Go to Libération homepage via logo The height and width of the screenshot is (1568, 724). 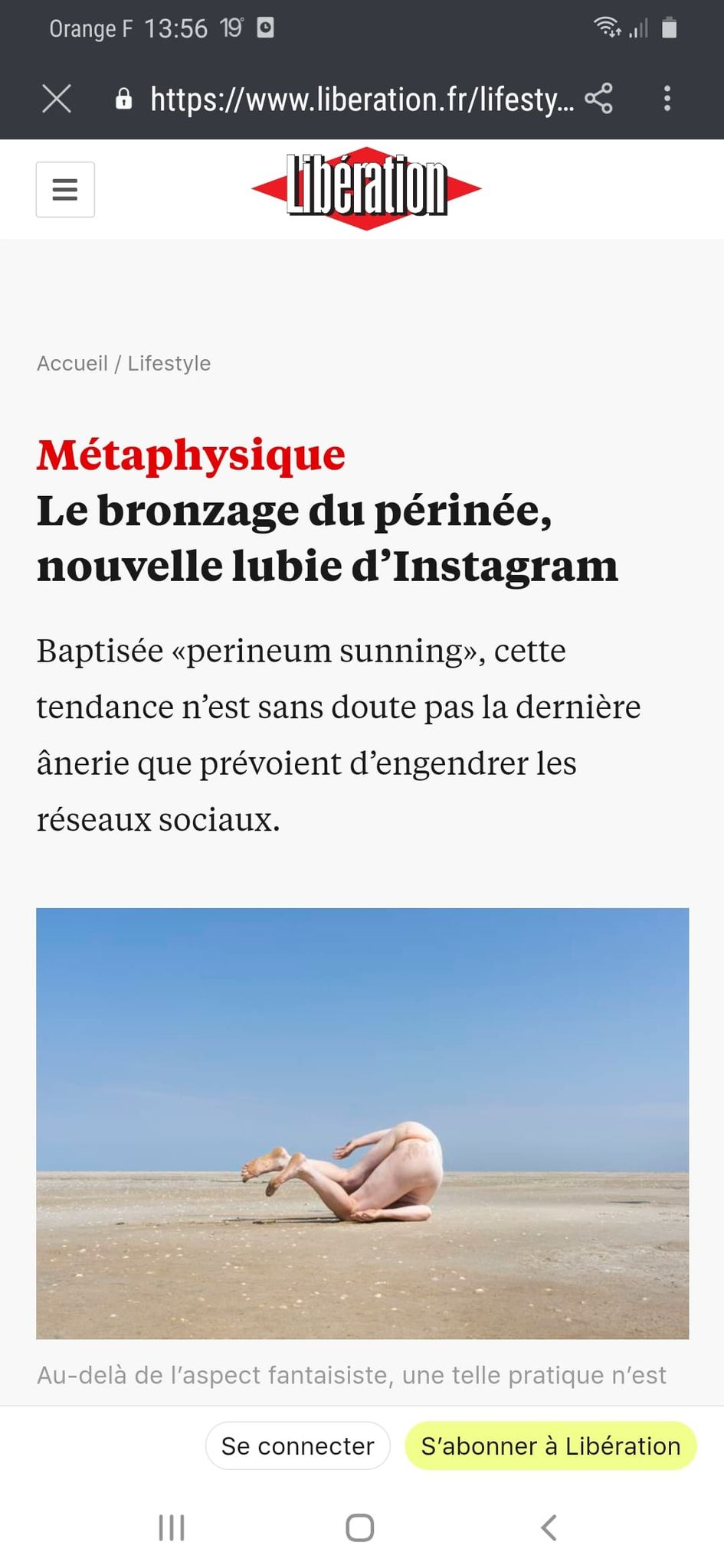point(366,188)
